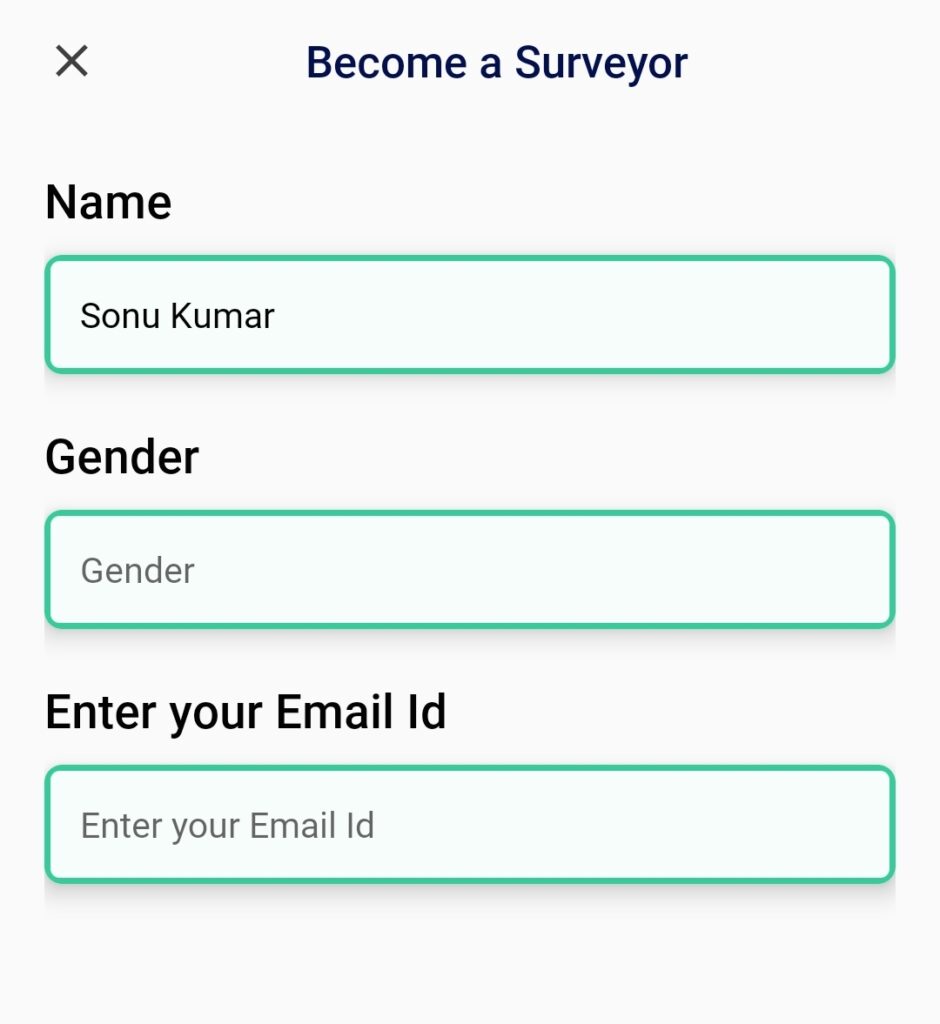Edit the Name field containing Sonu Kumar
Image resolution: width=940 pixels, height=1024 pixels.
click(470, 315)
